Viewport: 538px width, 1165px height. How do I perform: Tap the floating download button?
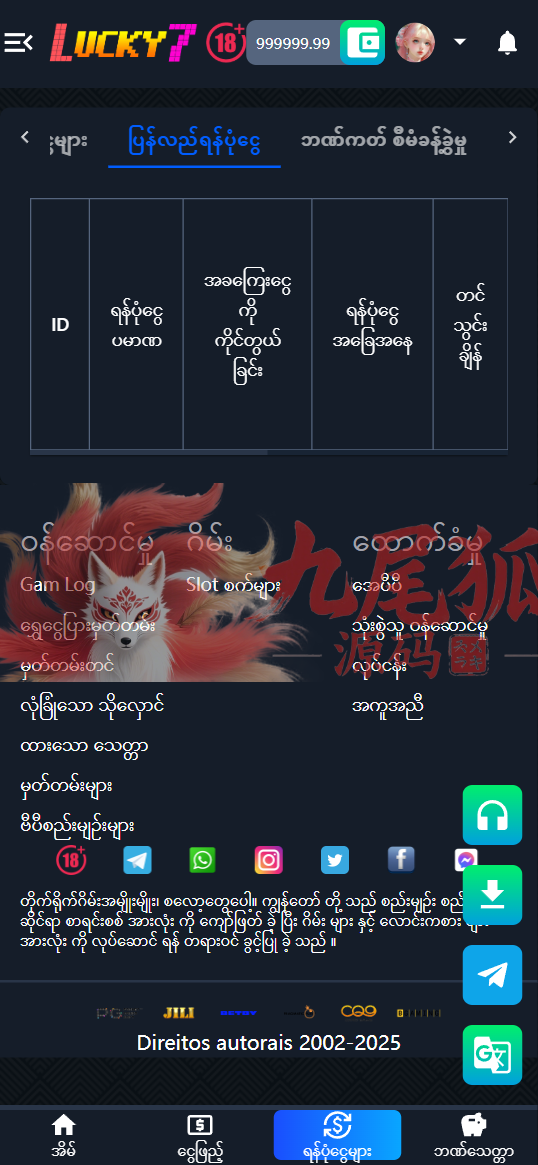click(x=492, y=895)
